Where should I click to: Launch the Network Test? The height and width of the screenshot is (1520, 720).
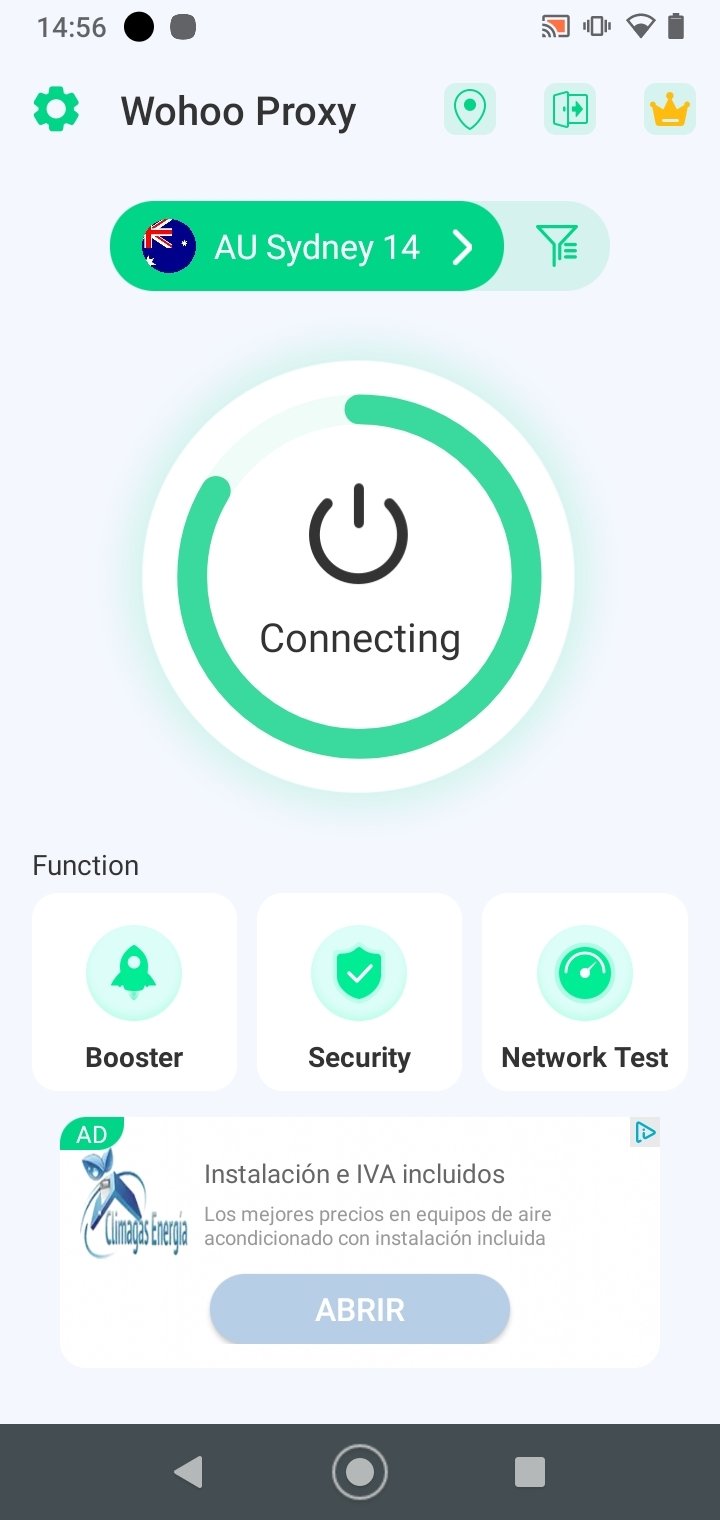click(x=585, y=991)
